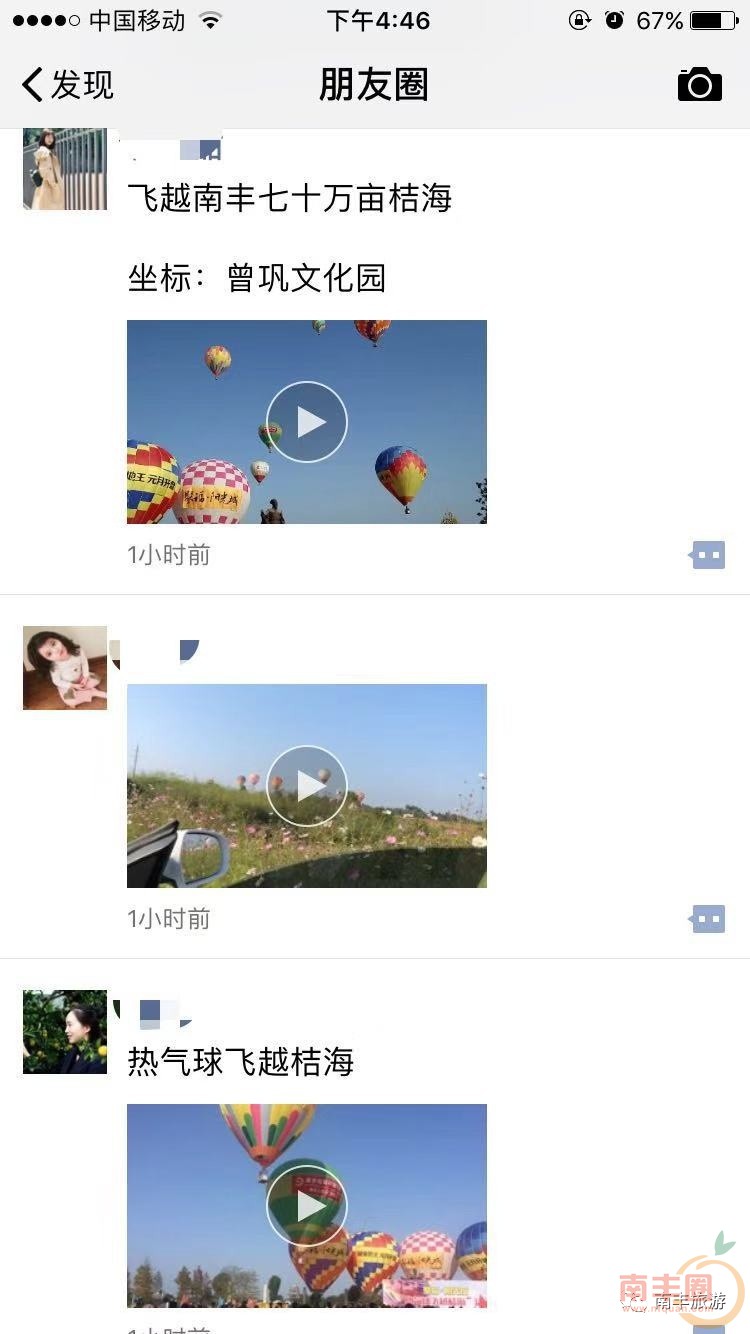
Task: Open comment menu under the 曾巩文化园 post
Action: pyautogui.click(x=708, y=555)
